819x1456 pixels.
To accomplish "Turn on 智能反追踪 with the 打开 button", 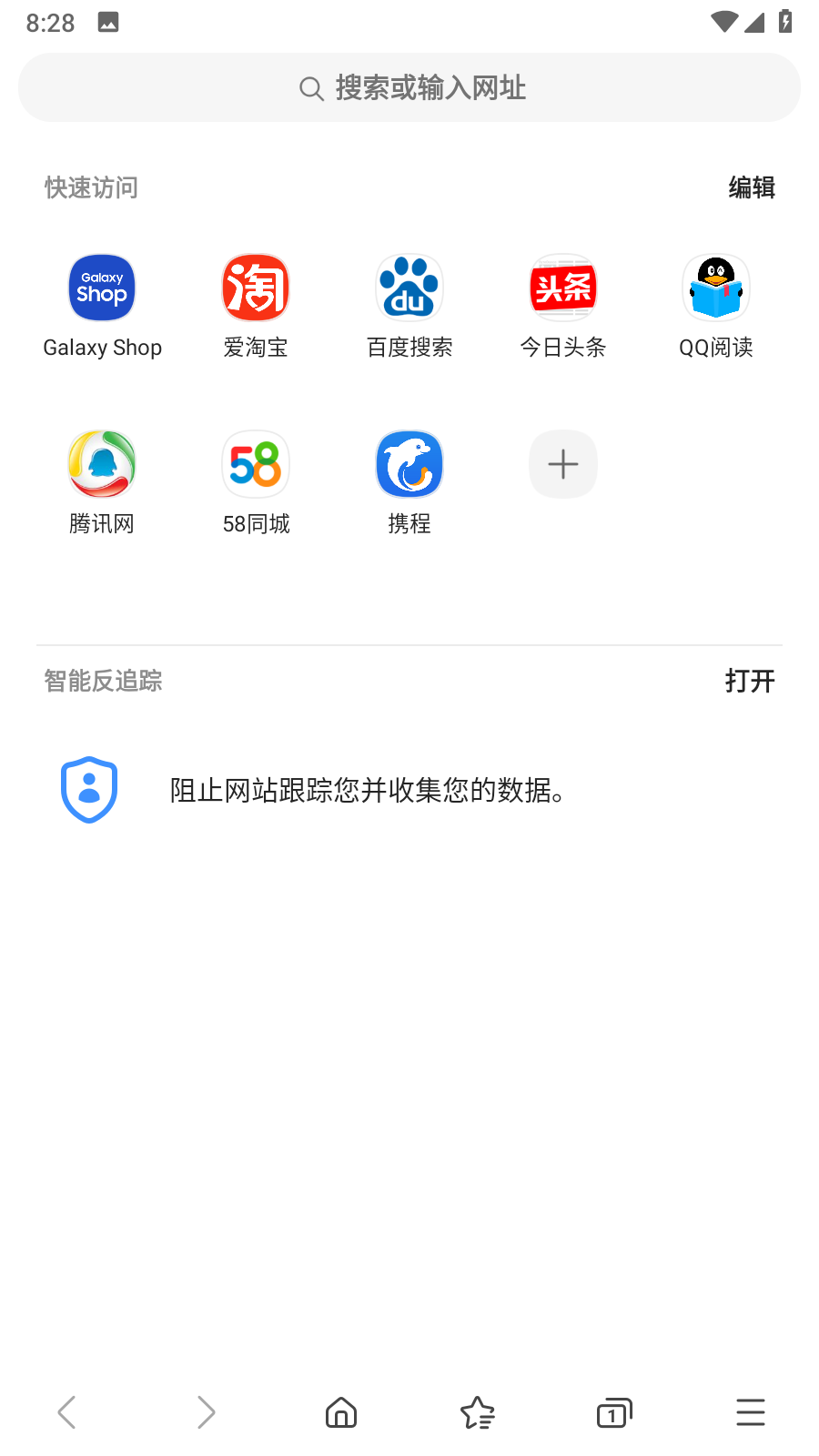I will (x=750, y=681).
